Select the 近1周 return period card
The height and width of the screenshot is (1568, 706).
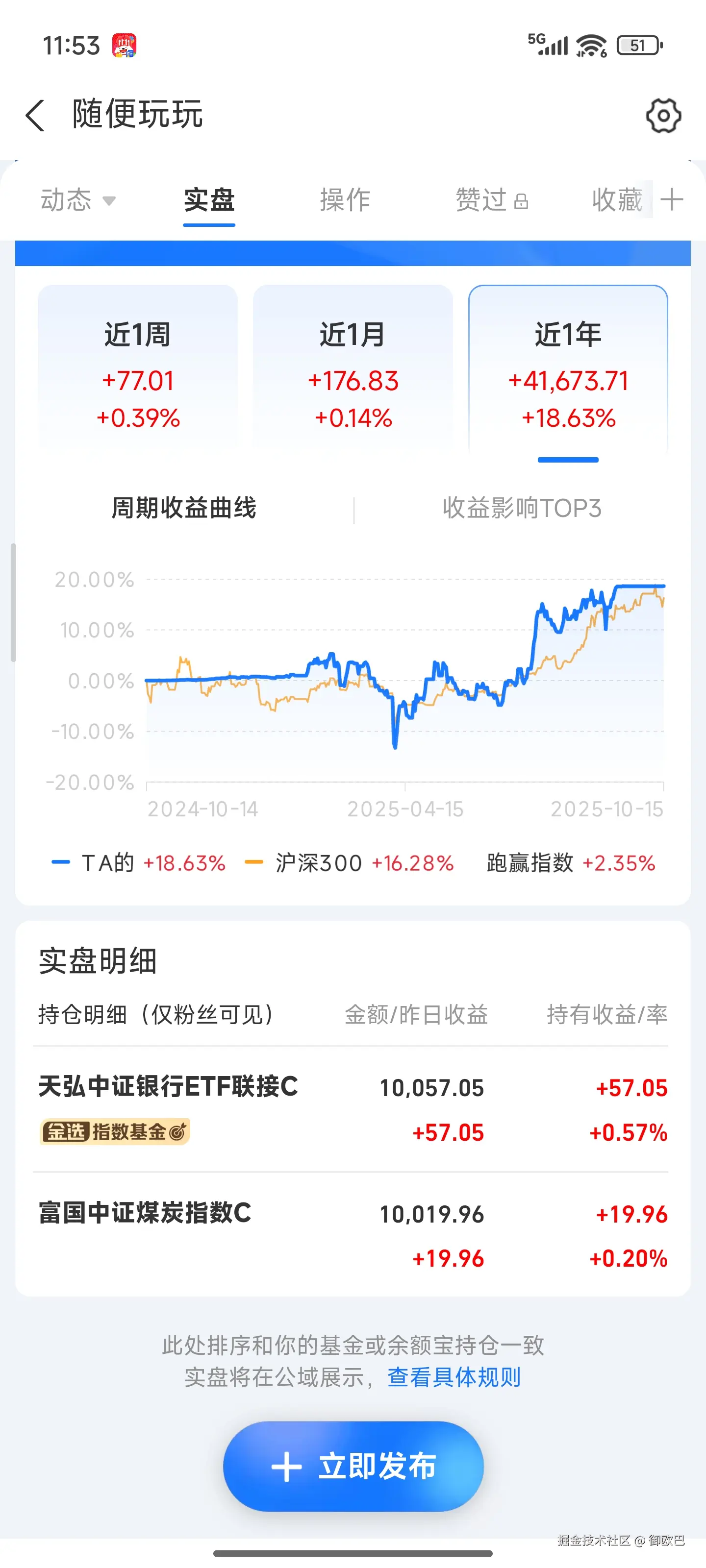(x=138, y=372)
